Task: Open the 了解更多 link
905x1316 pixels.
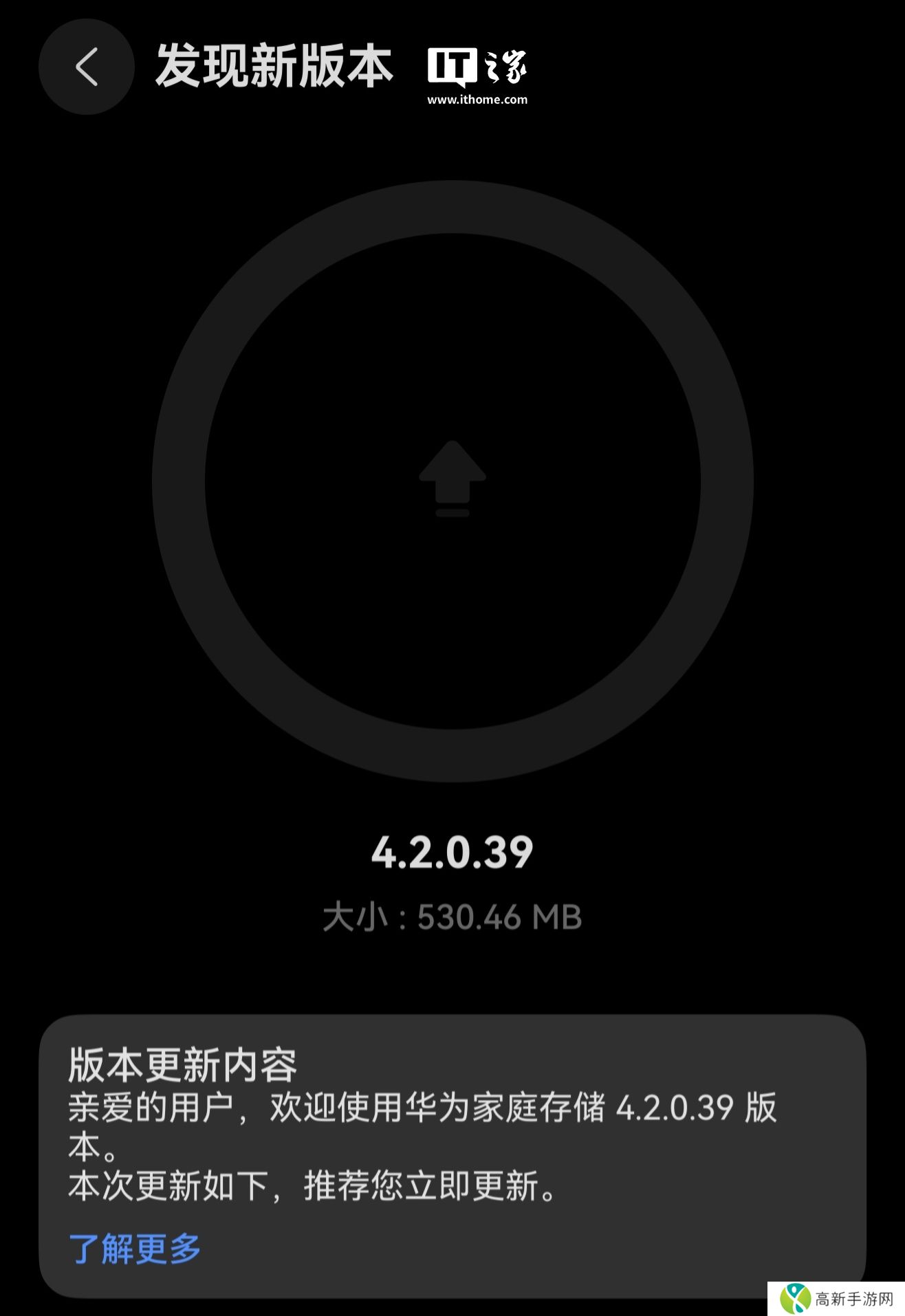Action: pyautogui.click(x=135, y=1248)
